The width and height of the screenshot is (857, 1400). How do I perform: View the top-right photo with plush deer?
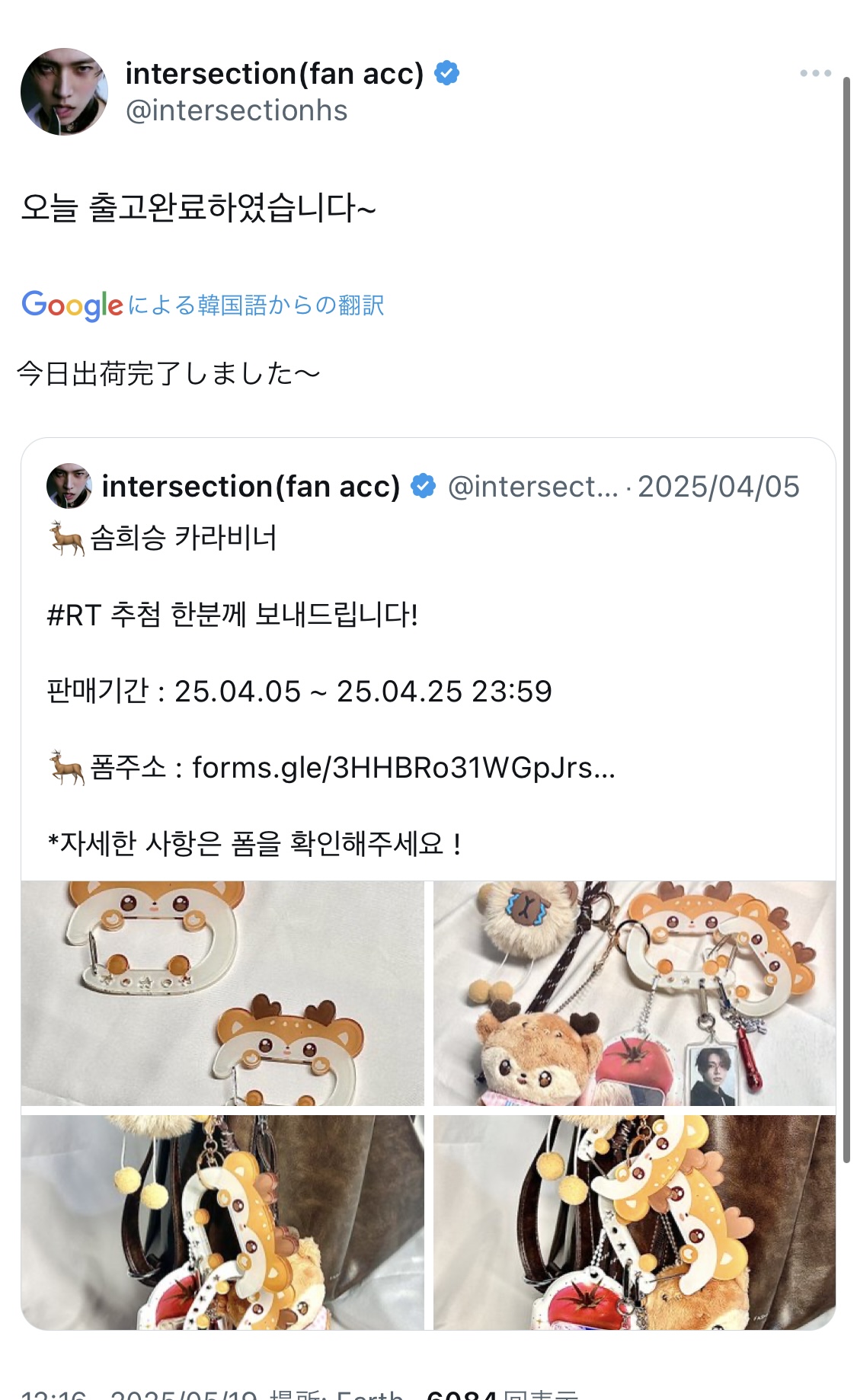coord(635,993)
